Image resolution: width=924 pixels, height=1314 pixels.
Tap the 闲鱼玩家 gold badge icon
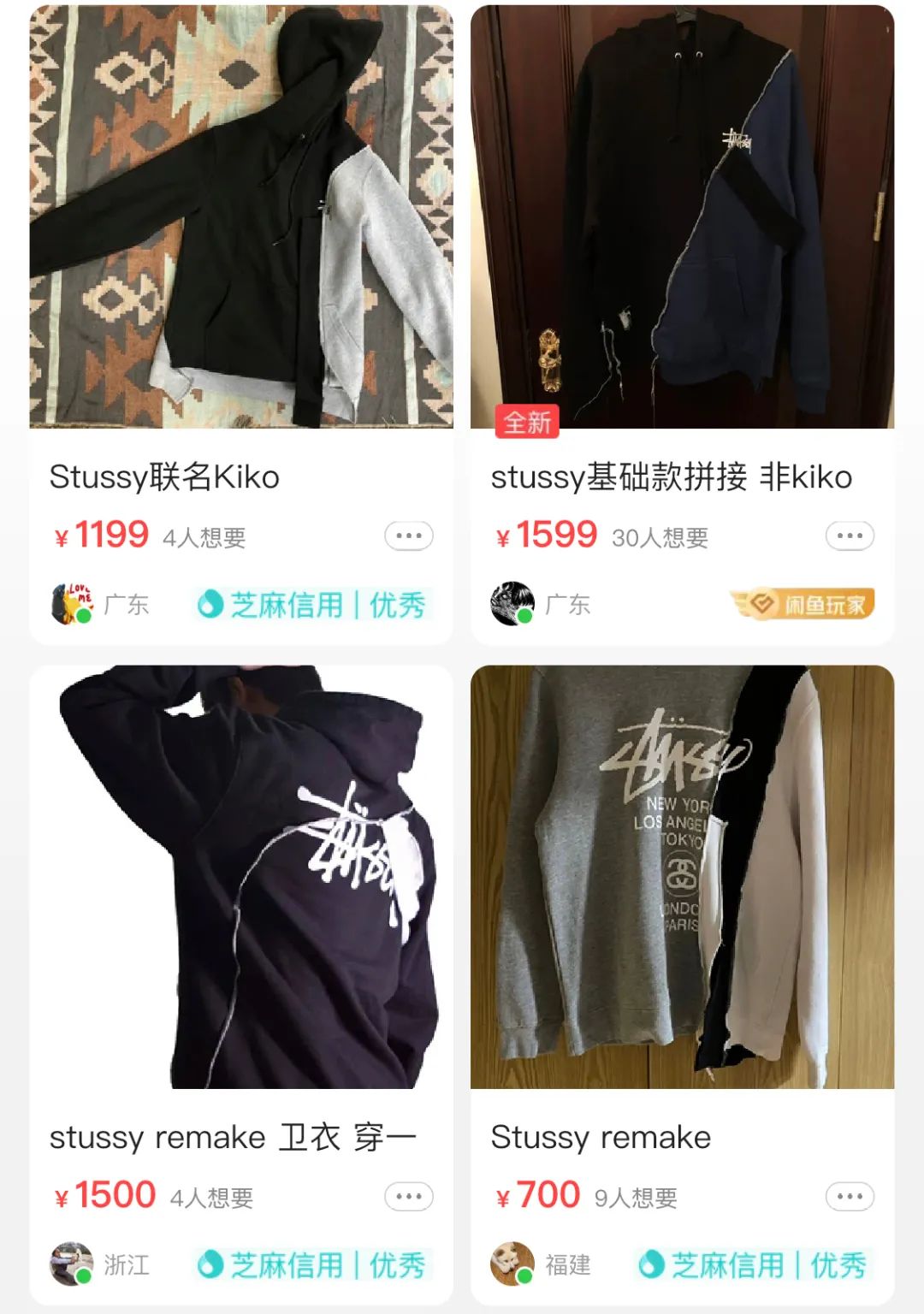(760, 602)
